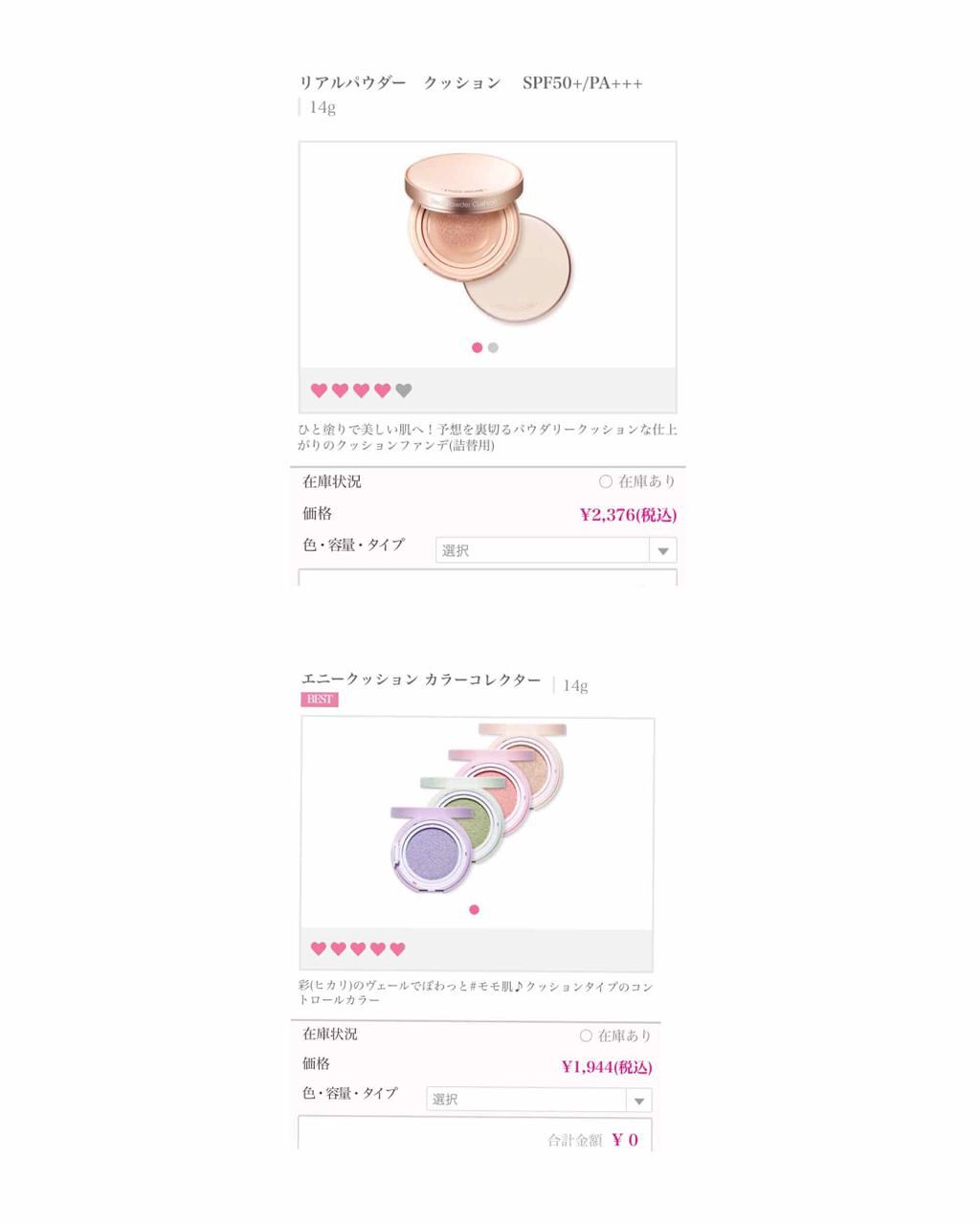This screenshot has width=980, height=1225.
Task: Select the 在庫あり radio for リアルパウダー クッション
Action: click(604, 482)
